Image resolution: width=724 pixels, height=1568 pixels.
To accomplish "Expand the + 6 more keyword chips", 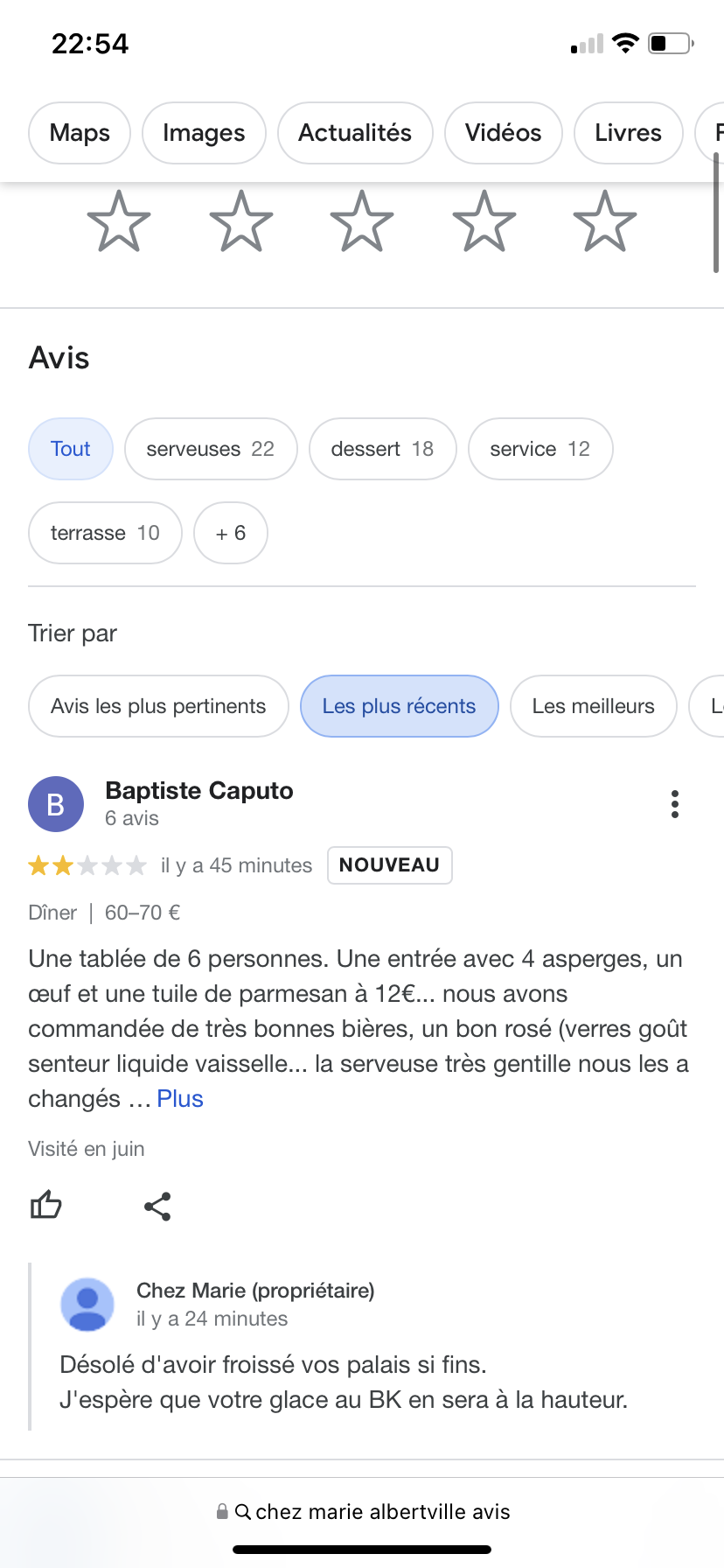I will click(x=230, y=533).
